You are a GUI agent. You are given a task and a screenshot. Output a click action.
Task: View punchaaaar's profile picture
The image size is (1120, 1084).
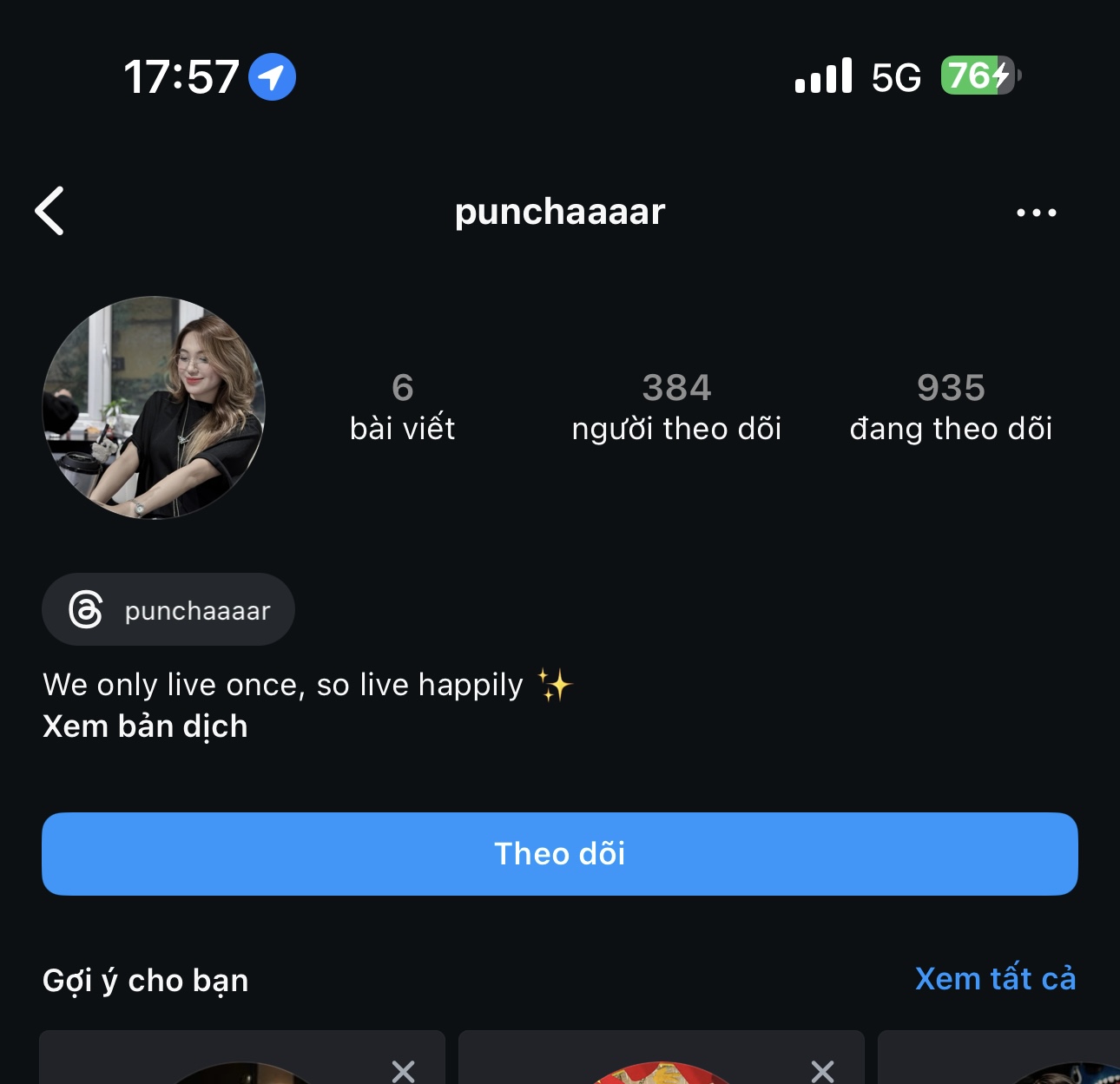154,408
